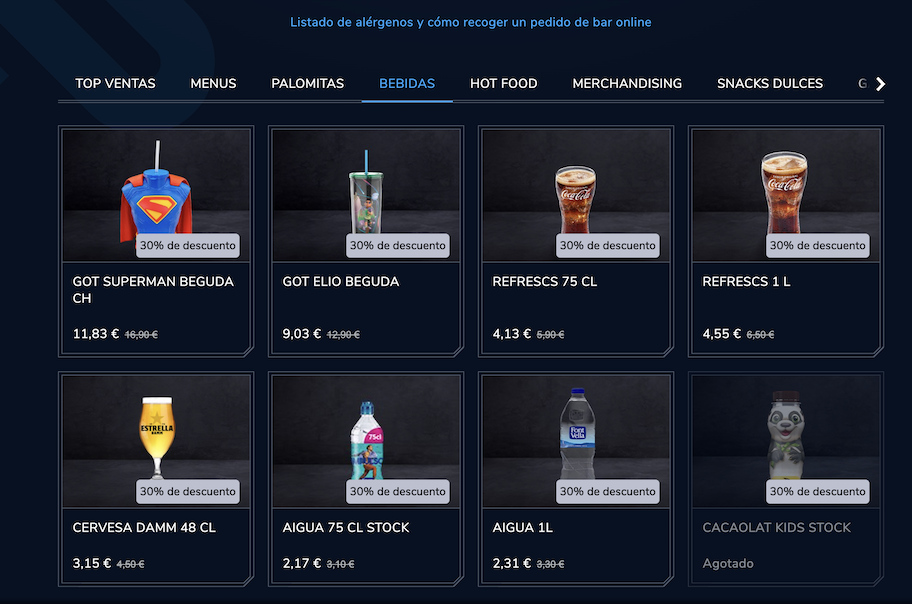Select the REFRESCS 75 CL product
This screenshot has height=604, width=912.
pyautogui.click(x=576, y=240)
